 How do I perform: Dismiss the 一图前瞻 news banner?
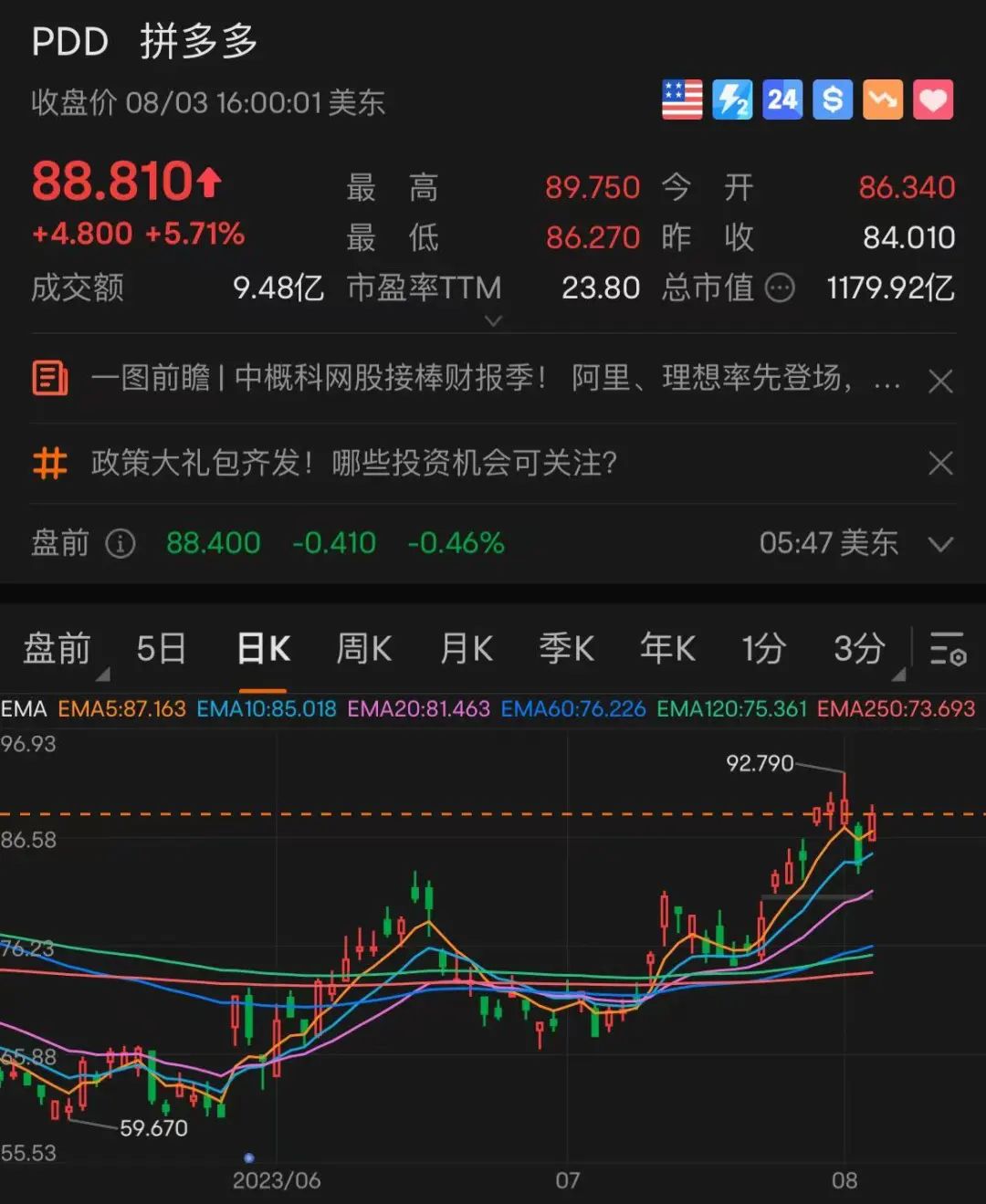939,381
